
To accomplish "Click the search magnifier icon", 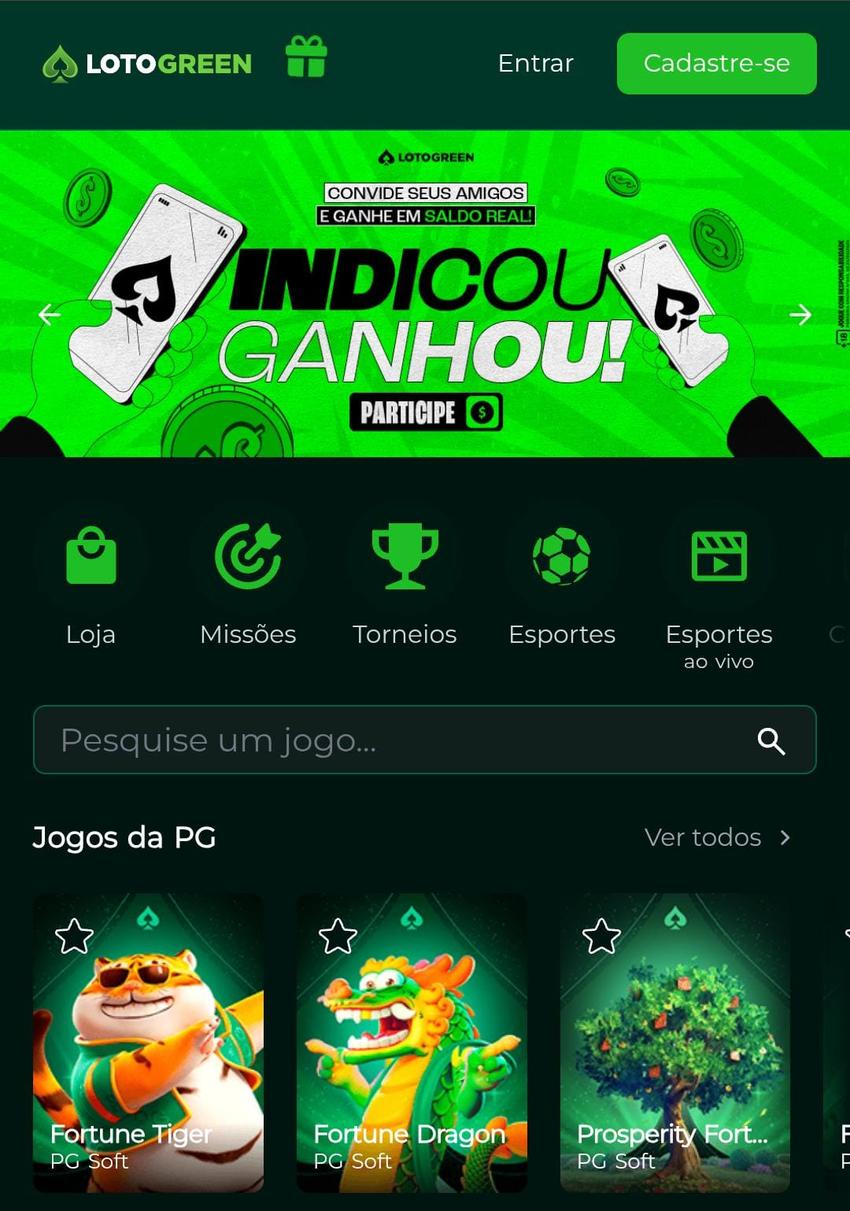I will click(771, 740).
